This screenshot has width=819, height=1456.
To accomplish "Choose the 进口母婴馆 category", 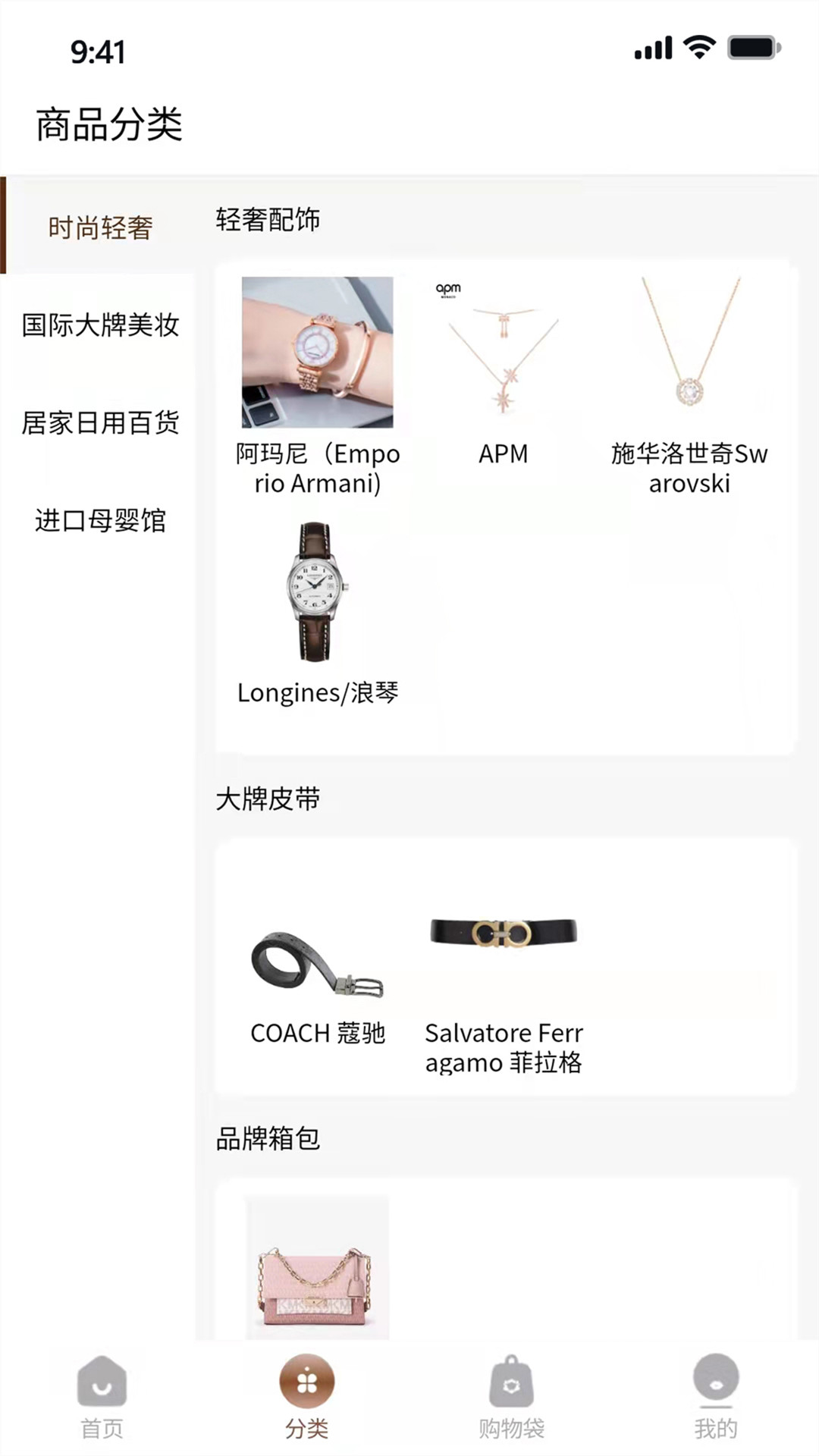I will pyautogui.click(x=99, y=520).
